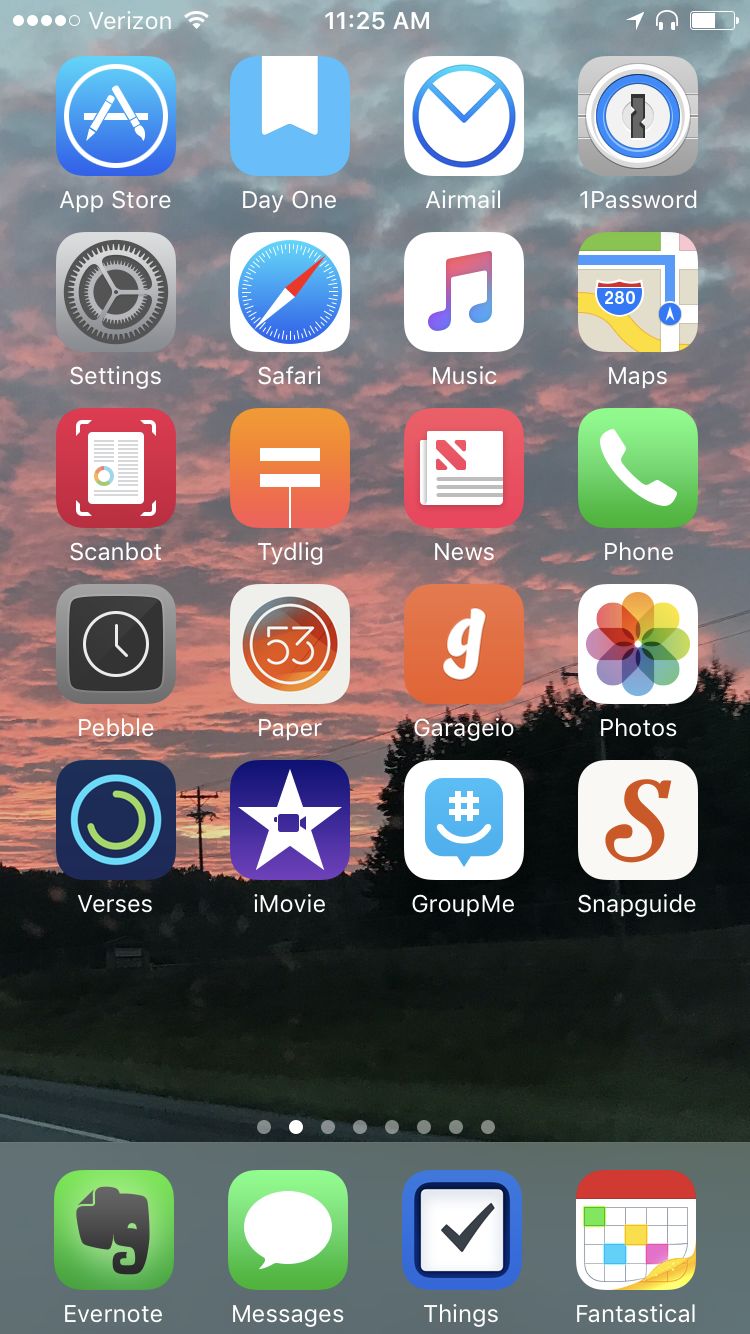Open Messages from the dock
The width and height of the screenshot is (750, 1334).
pos(288,1230)
